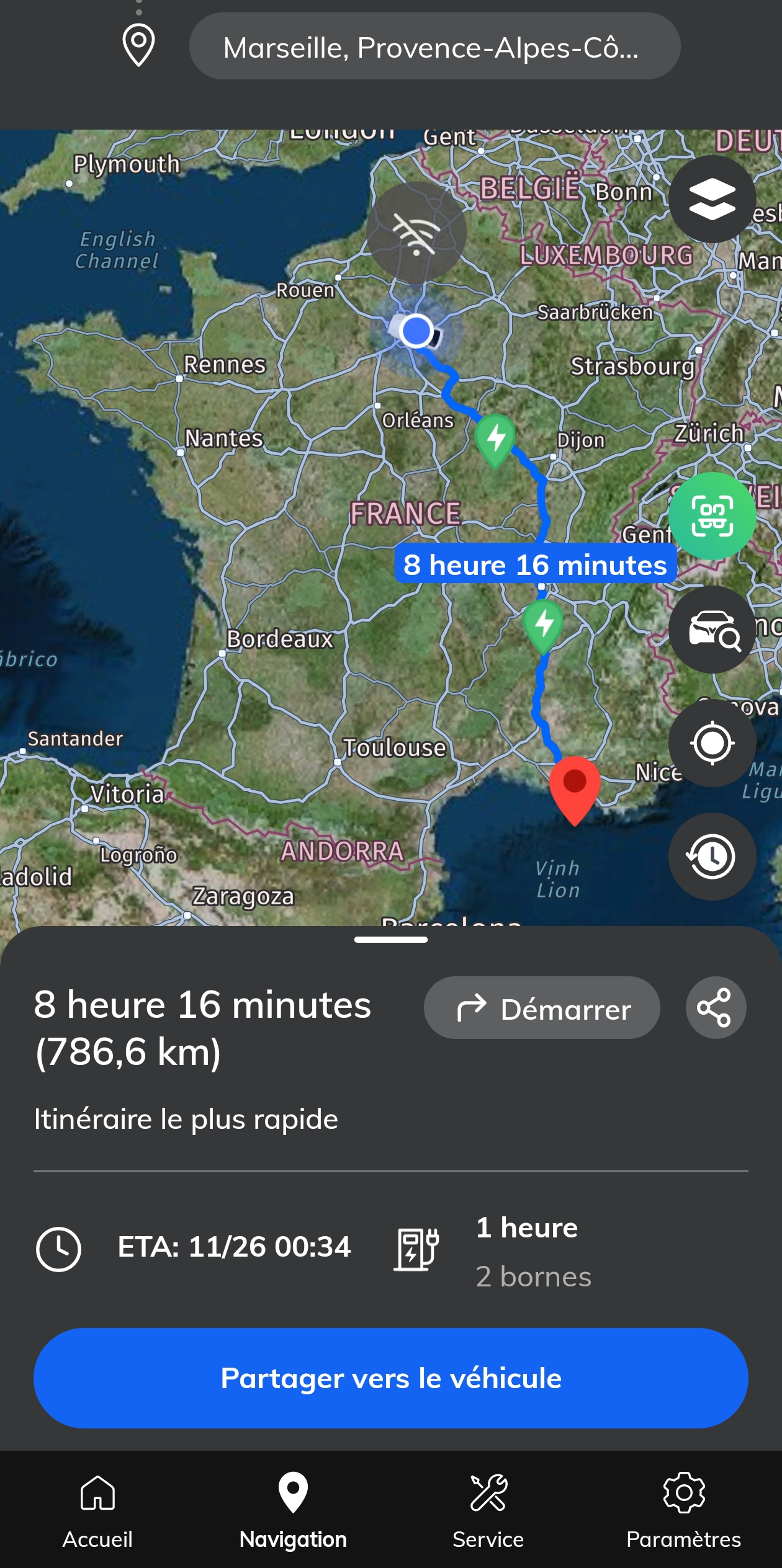Go to the Paramètres tab
The height and width of the screenshot is (1568, 782).
coord(684,1511)
